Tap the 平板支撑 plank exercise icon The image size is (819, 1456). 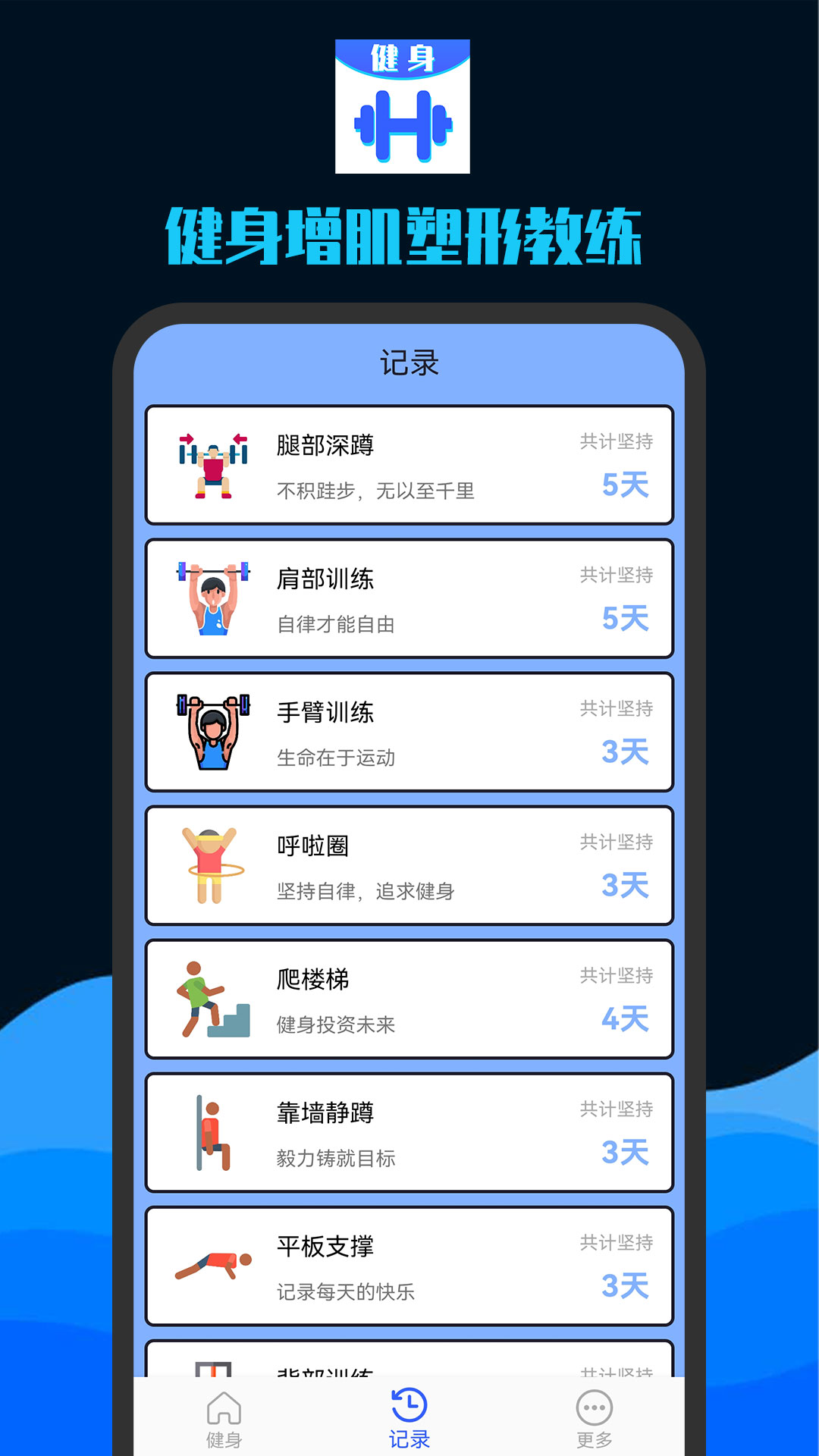pyautogui.click(x=213, y=1265)
